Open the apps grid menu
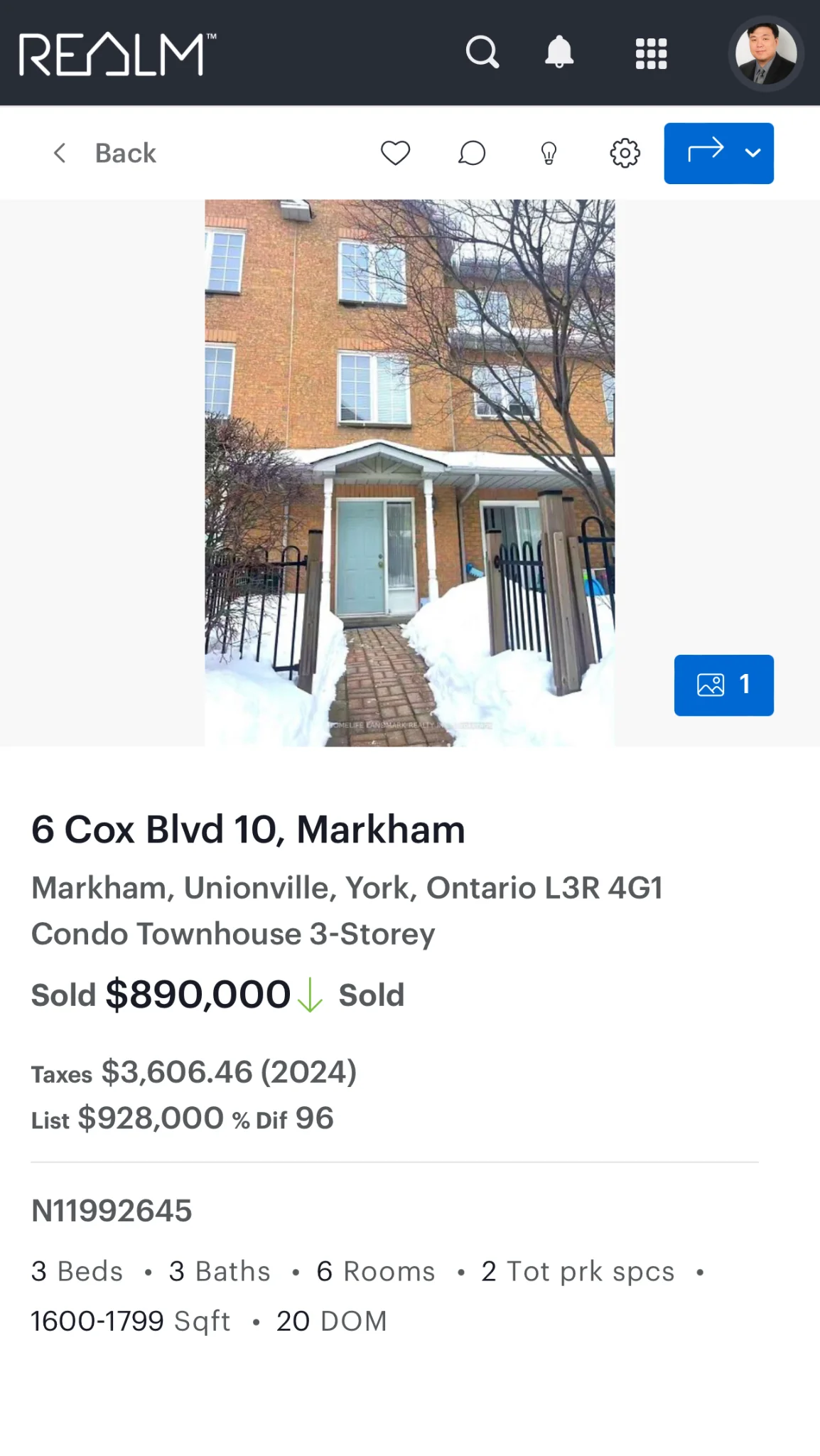Viewport: 820px width, 1456px height. coord(651,53)
